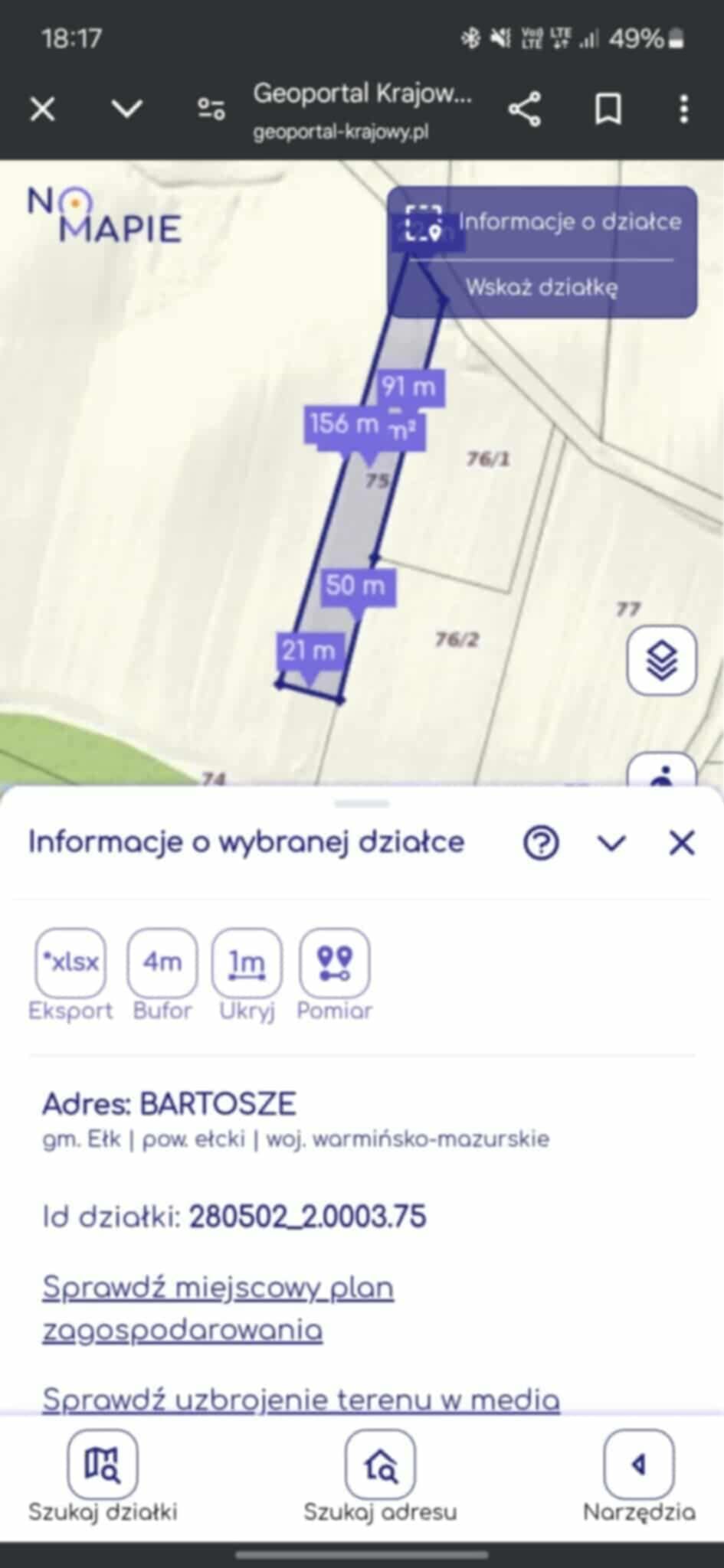Share the Geoportal page
Viewport: 724px width, 1568px height.
(525, 109)
